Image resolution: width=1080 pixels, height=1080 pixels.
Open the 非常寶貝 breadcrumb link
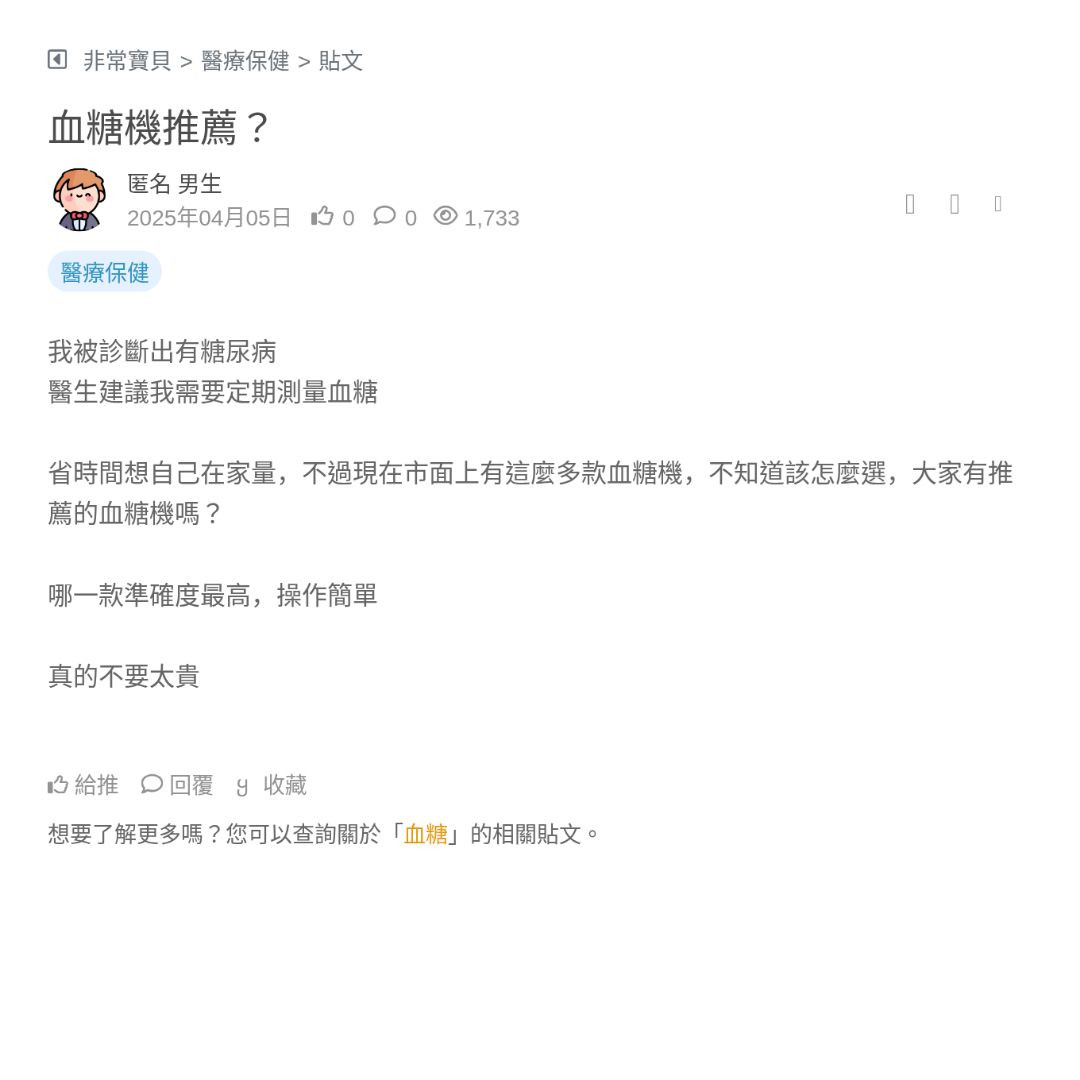(127, 61)
